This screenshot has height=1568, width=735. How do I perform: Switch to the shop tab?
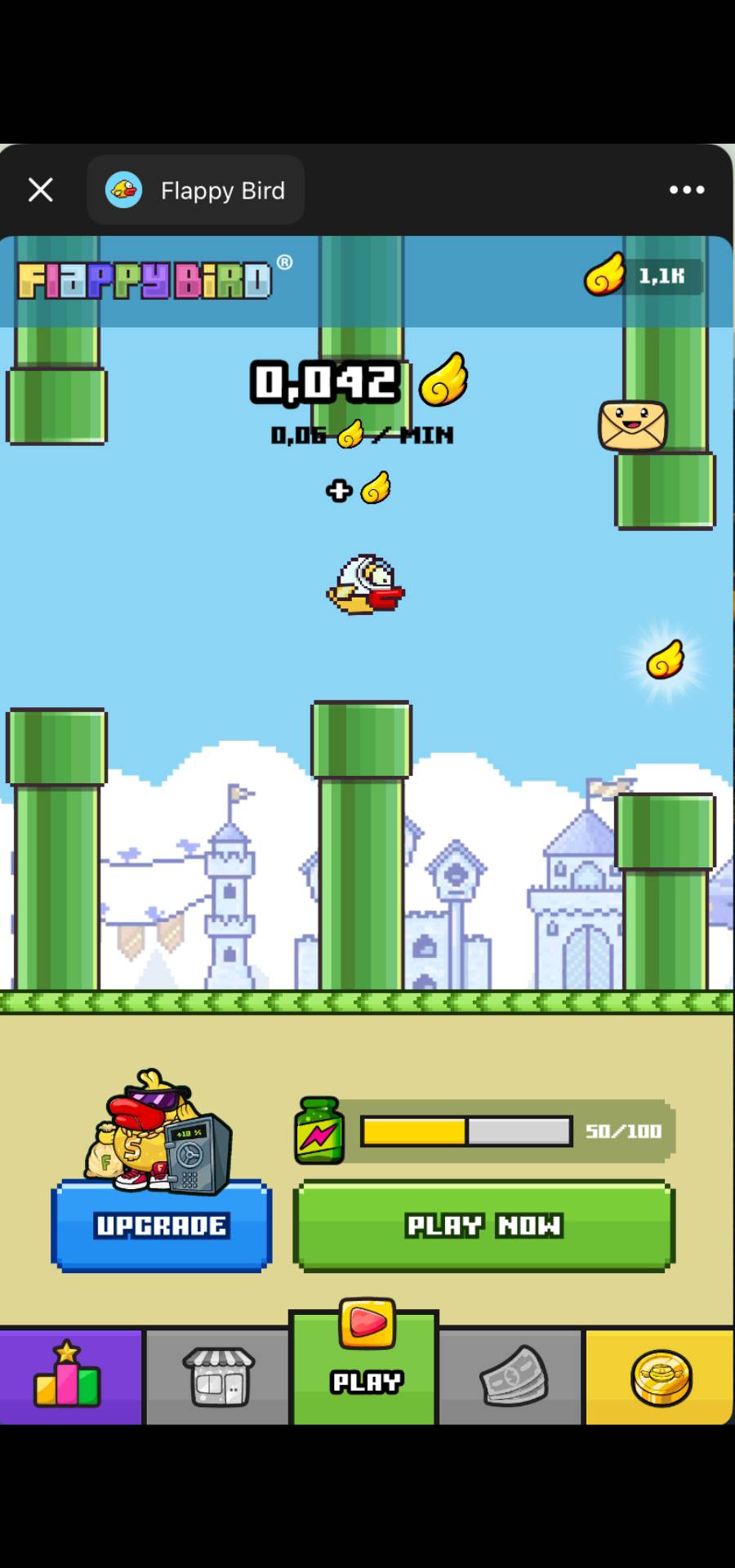[217, 1377]
